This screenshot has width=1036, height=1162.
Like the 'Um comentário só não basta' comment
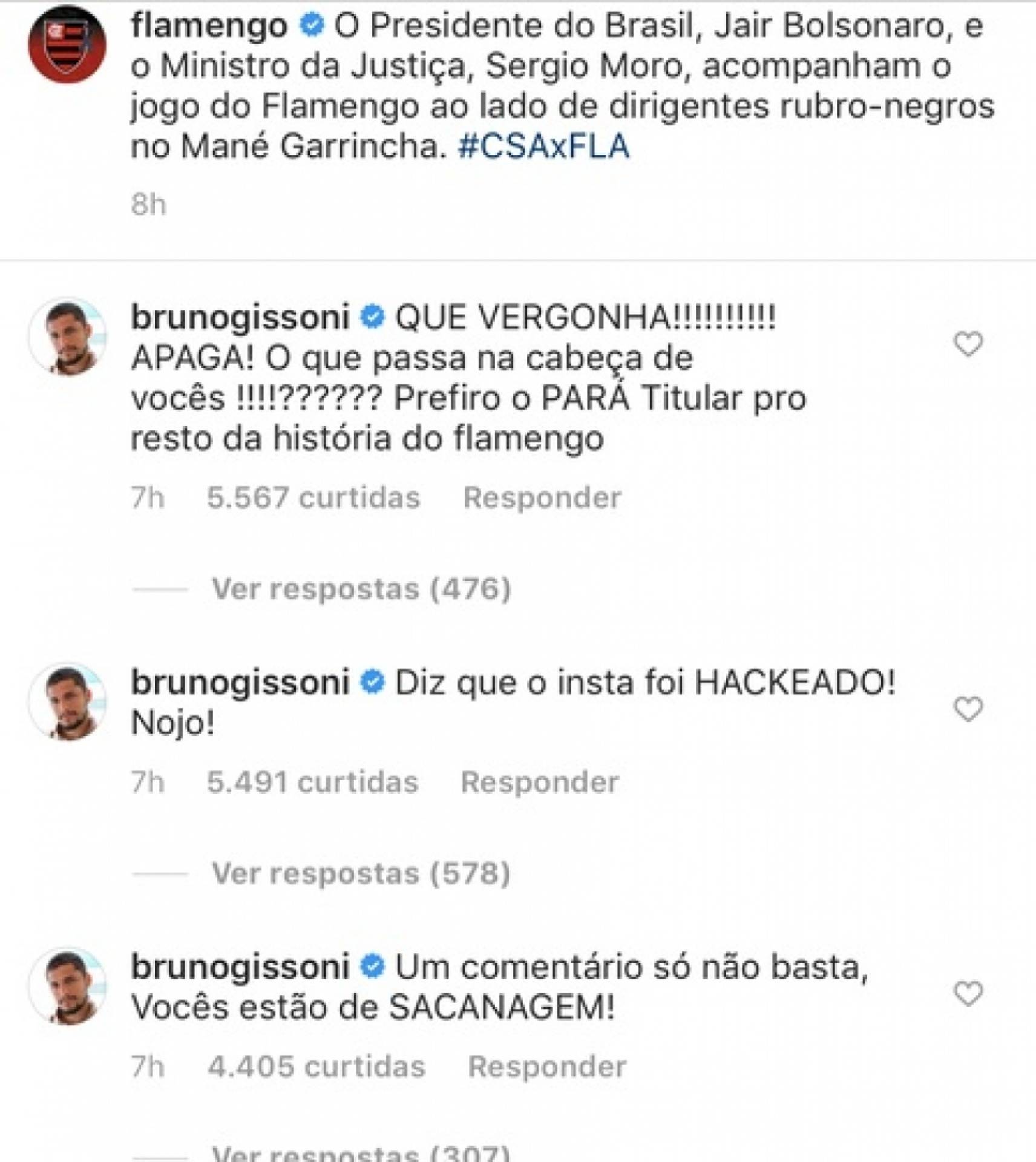(968, 994)
